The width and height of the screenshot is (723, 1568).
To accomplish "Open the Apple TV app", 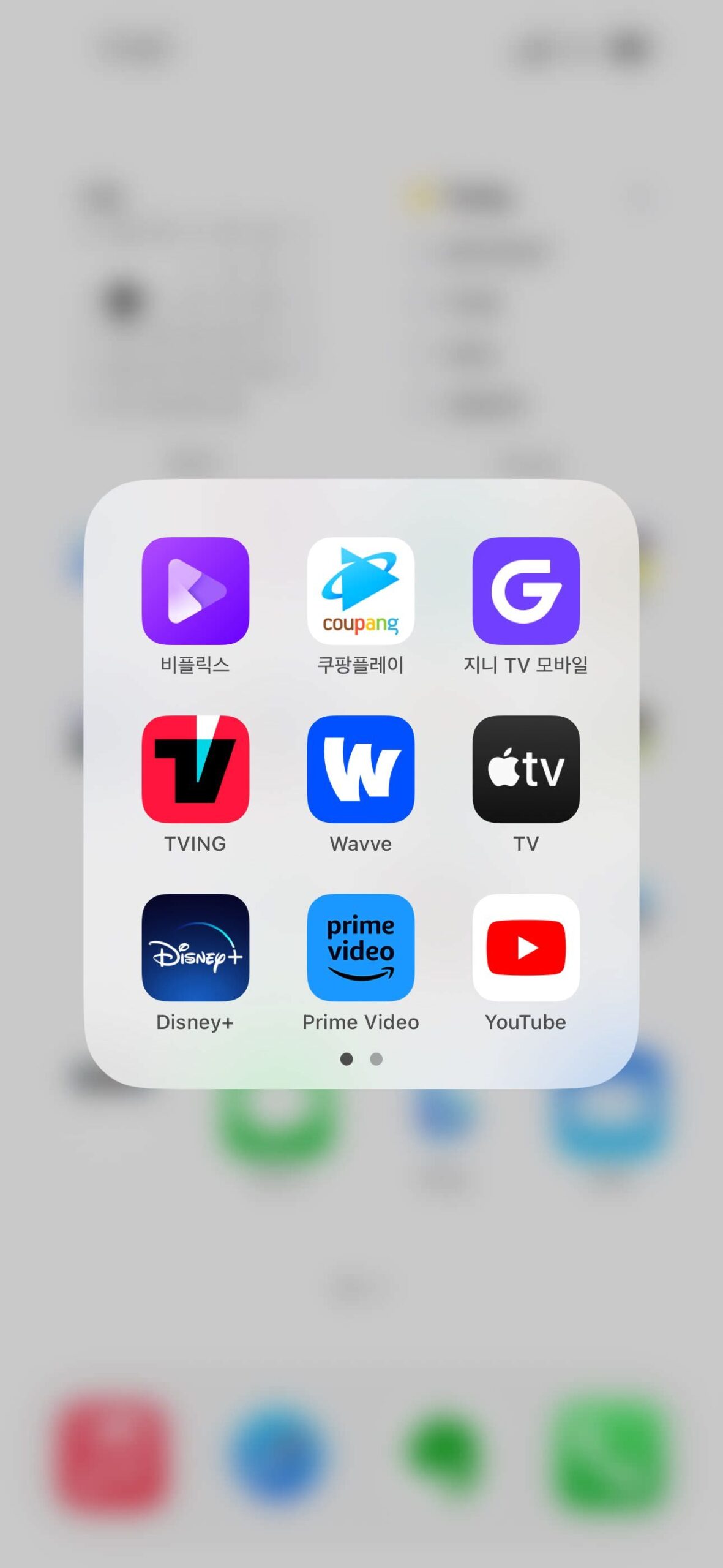I will tap(526, 769).
